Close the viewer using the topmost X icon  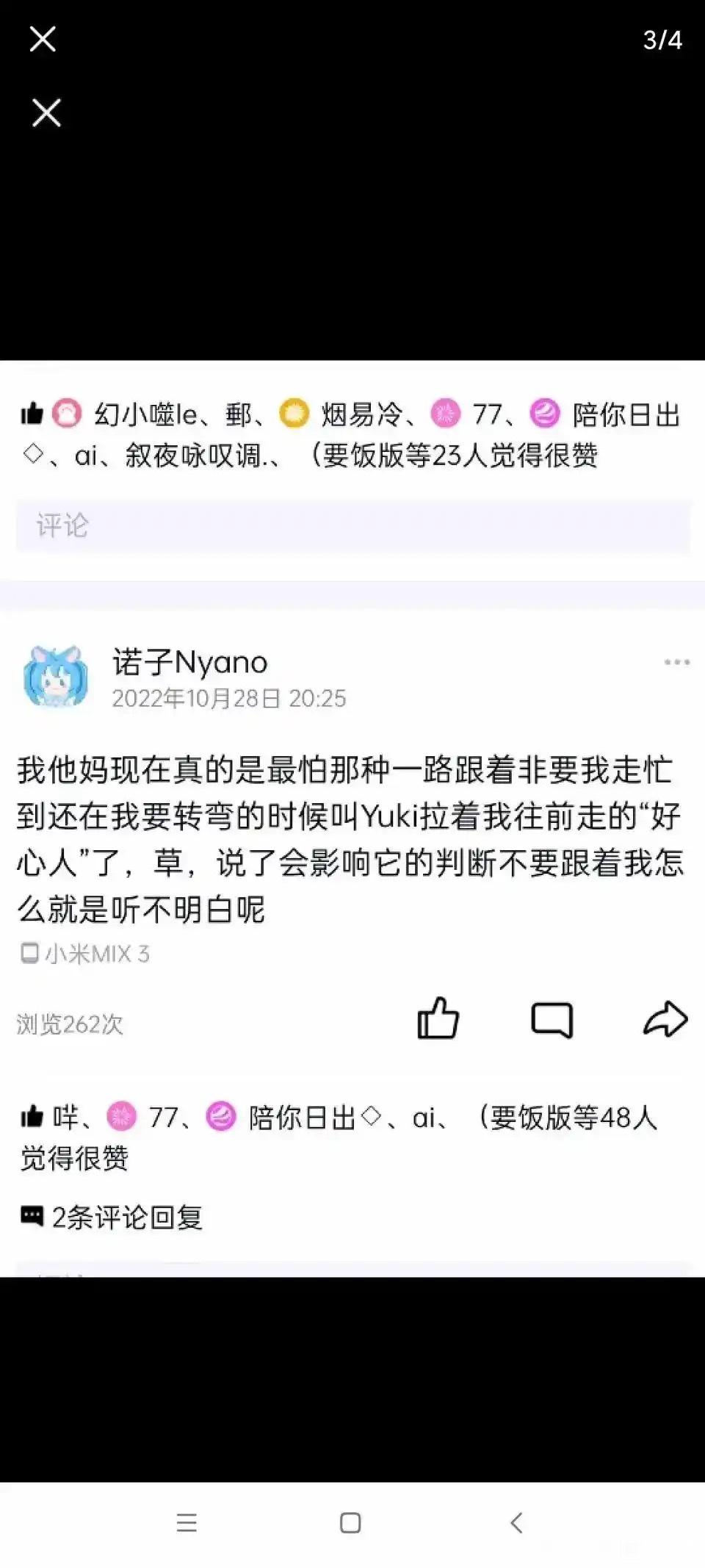[43, 39]
